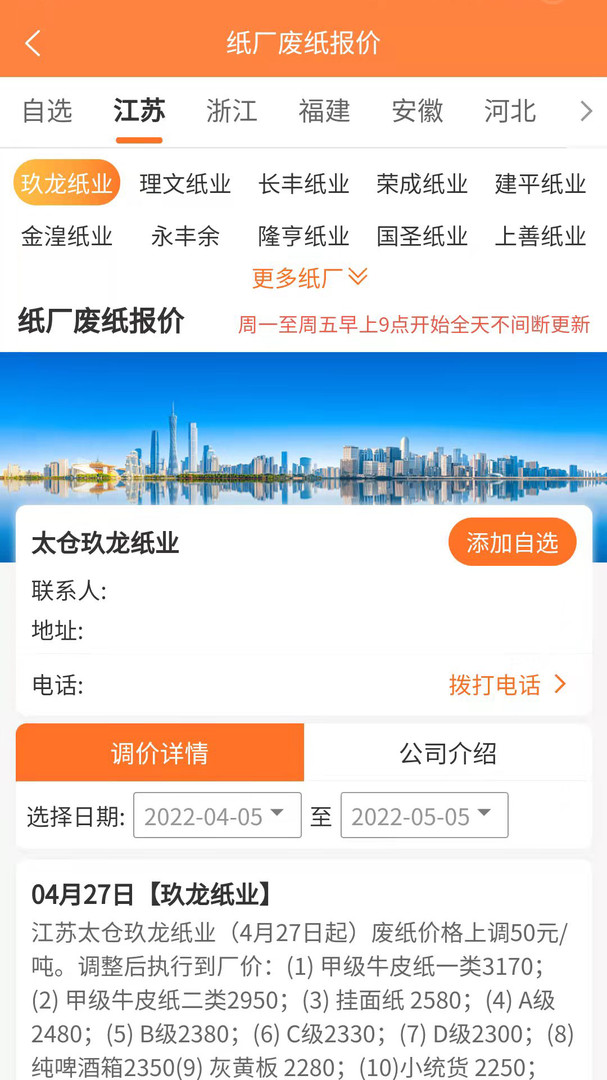Tap 拨打电话 to call the mill
The width and height of the screenshot is (607, 1080).
tap(508, 685)
